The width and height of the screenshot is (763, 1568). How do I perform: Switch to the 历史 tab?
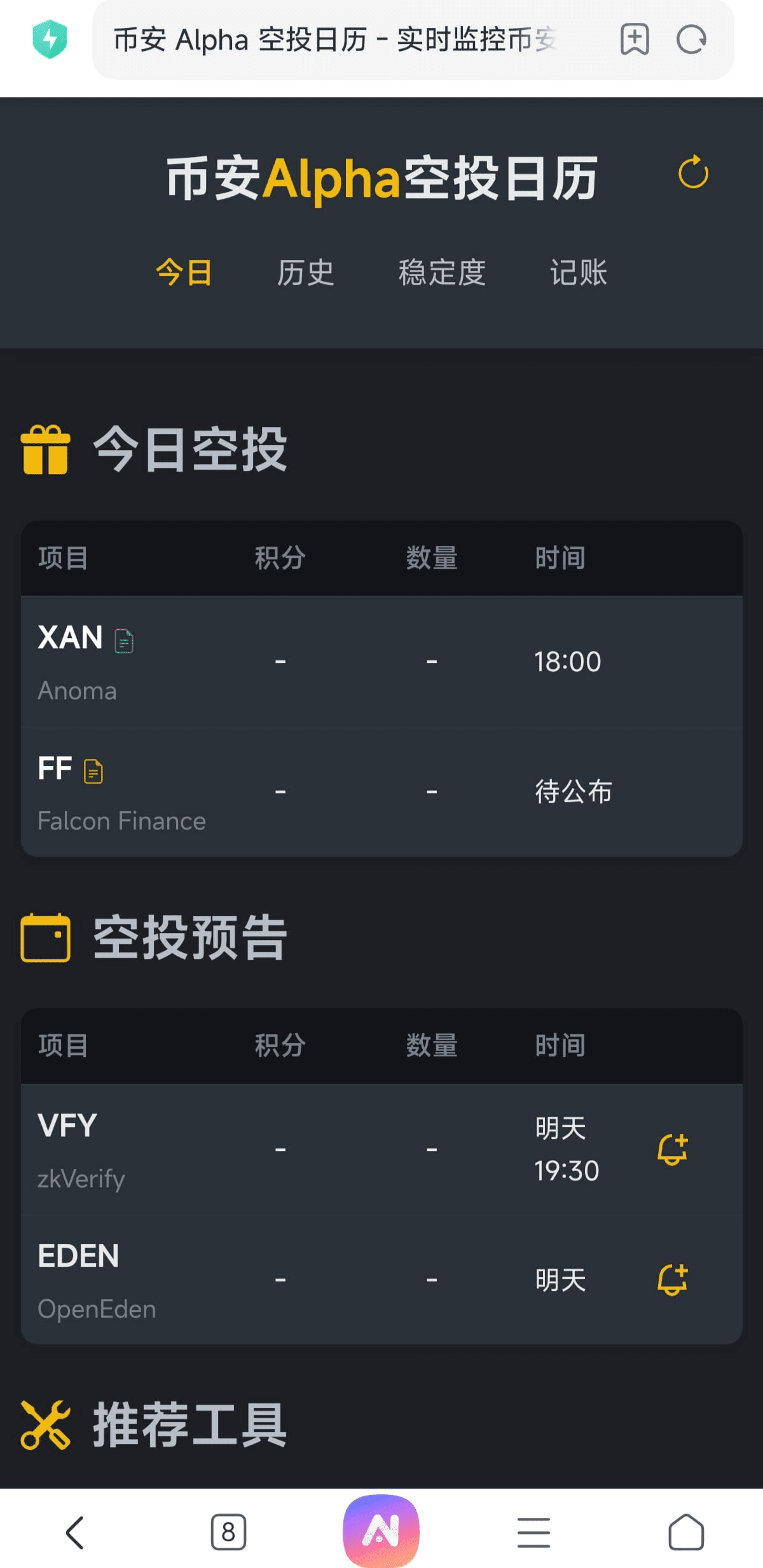(x=305, y=273)
